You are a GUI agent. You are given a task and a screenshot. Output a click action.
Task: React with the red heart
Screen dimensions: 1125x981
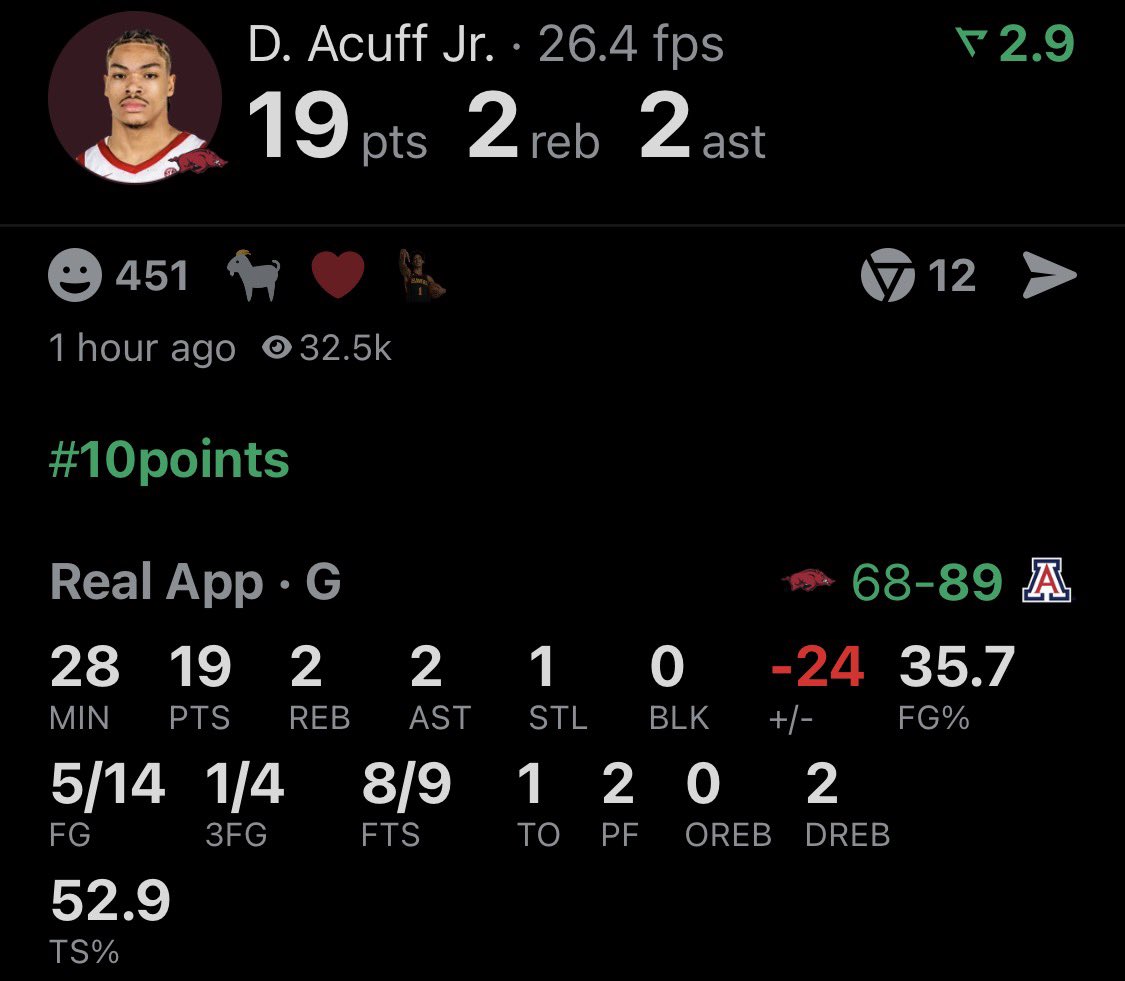coord(338,275)
